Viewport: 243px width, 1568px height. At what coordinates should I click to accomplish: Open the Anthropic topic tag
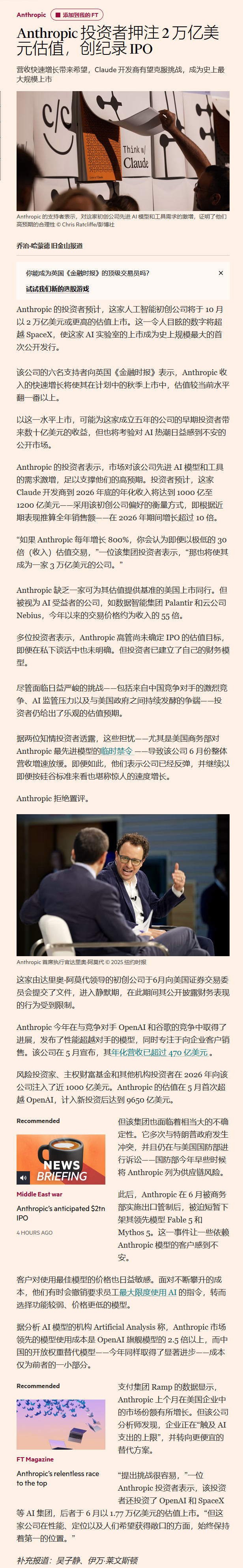pos(31,15)
